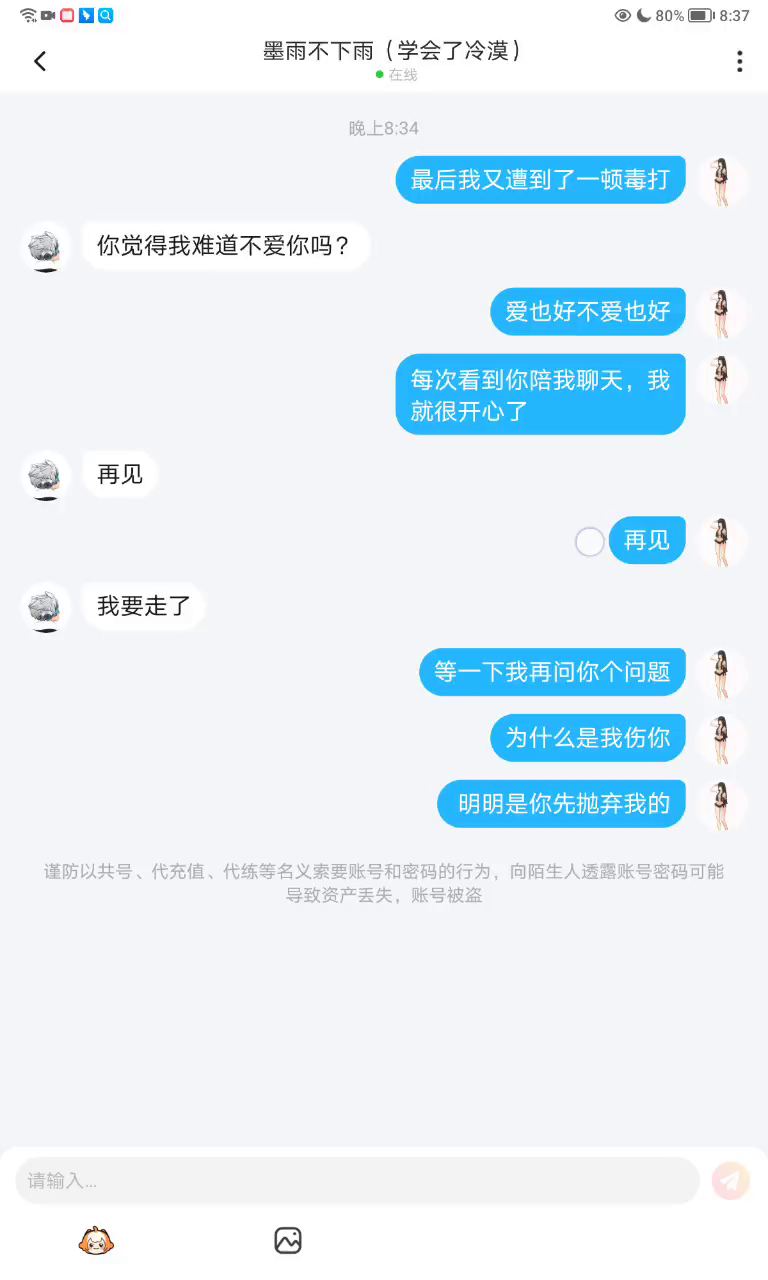Screen dimensions: 768x1280
Task: Open my avatar next to 明明是你先抛弃我的
Action: tap(722, 805)
